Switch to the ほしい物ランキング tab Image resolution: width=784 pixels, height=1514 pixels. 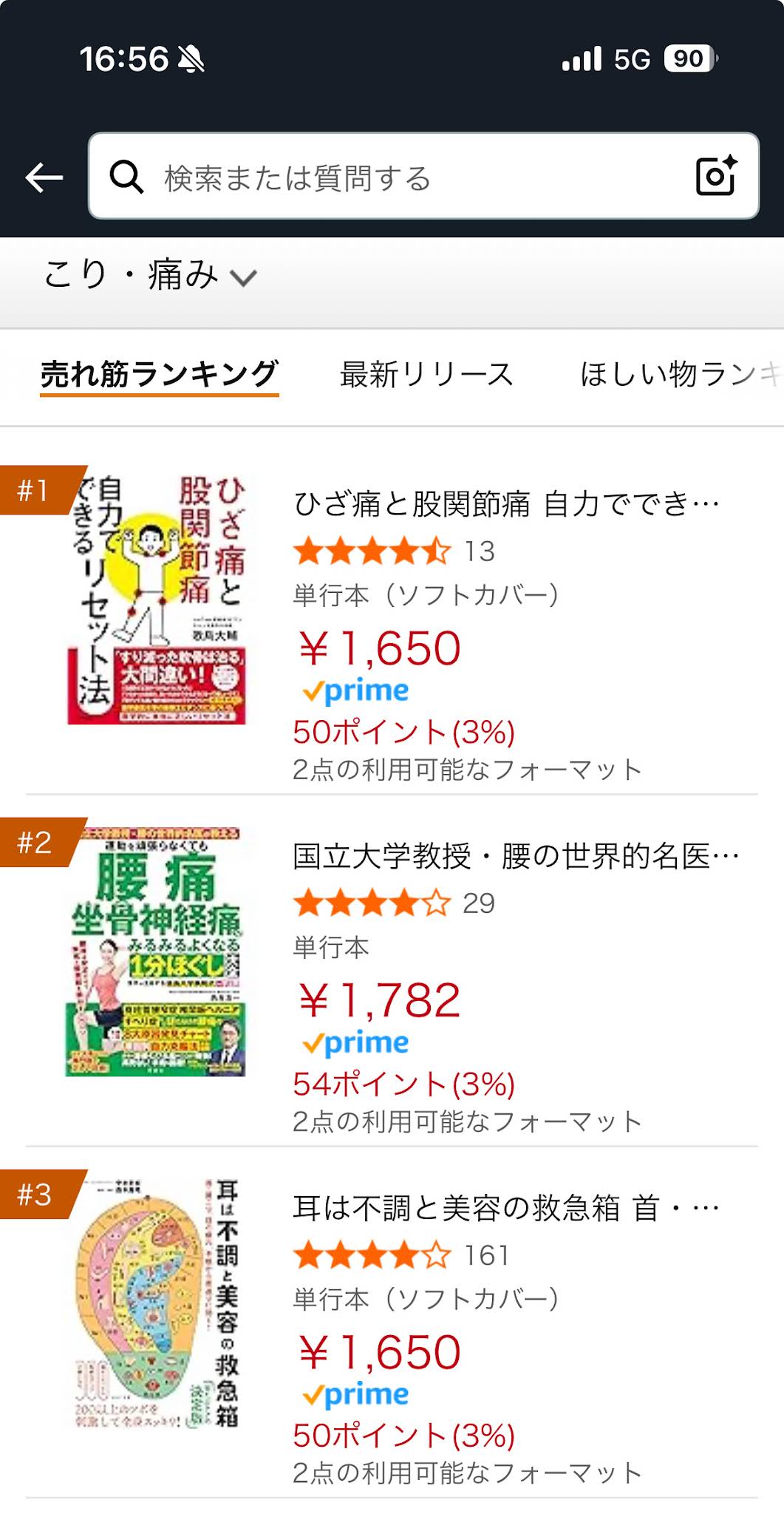point(678,374)
